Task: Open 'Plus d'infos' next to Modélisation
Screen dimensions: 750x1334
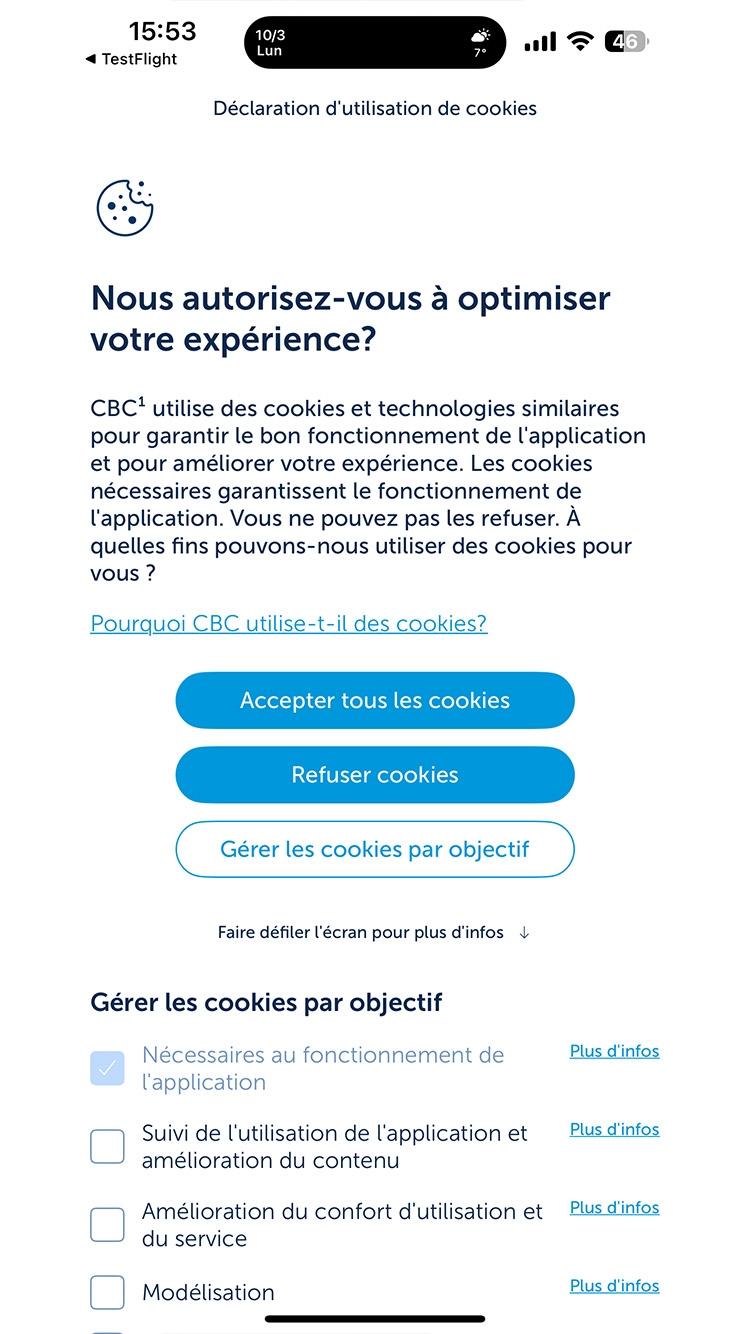Action: (x=614, y=1285)
